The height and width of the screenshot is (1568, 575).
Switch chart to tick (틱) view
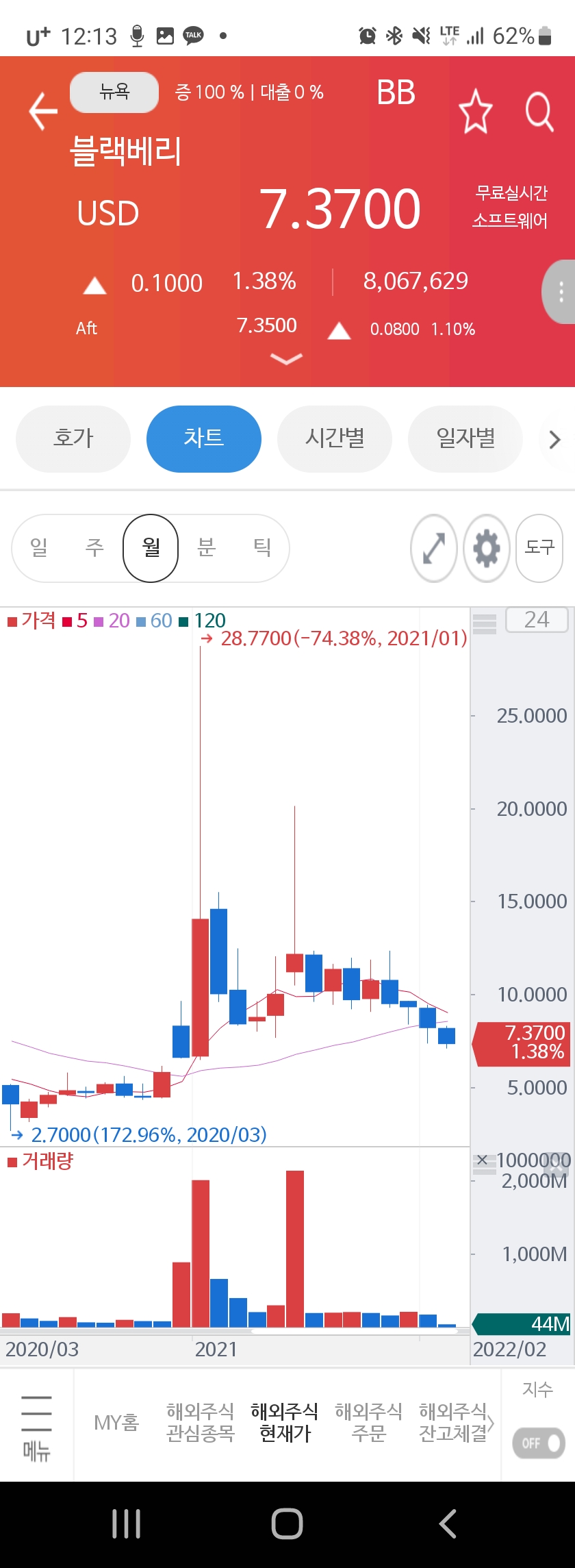coord(262,547)
